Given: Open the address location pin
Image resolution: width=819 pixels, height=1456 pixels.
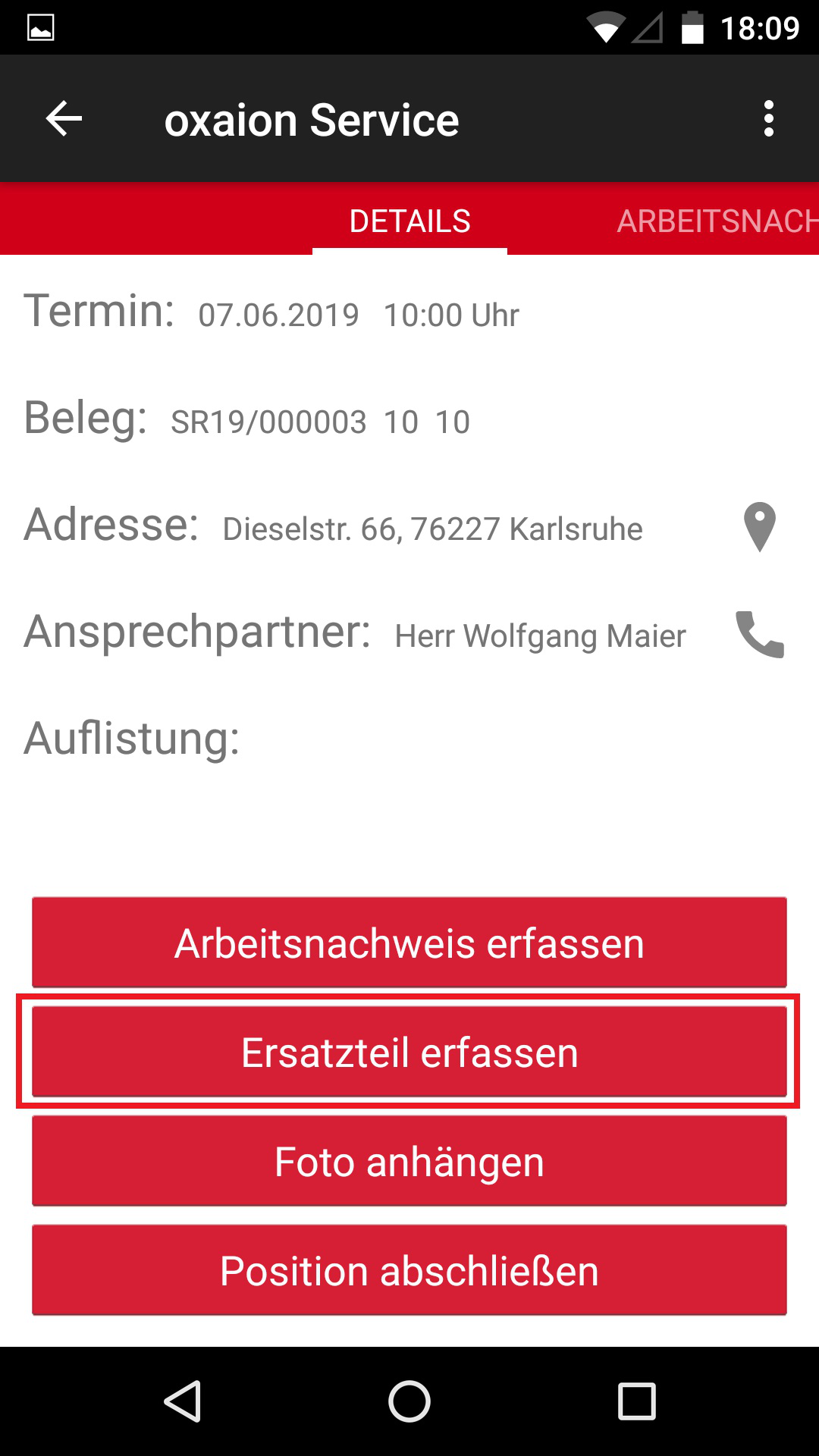Looking at the screenshot, I should click(760, 527).
